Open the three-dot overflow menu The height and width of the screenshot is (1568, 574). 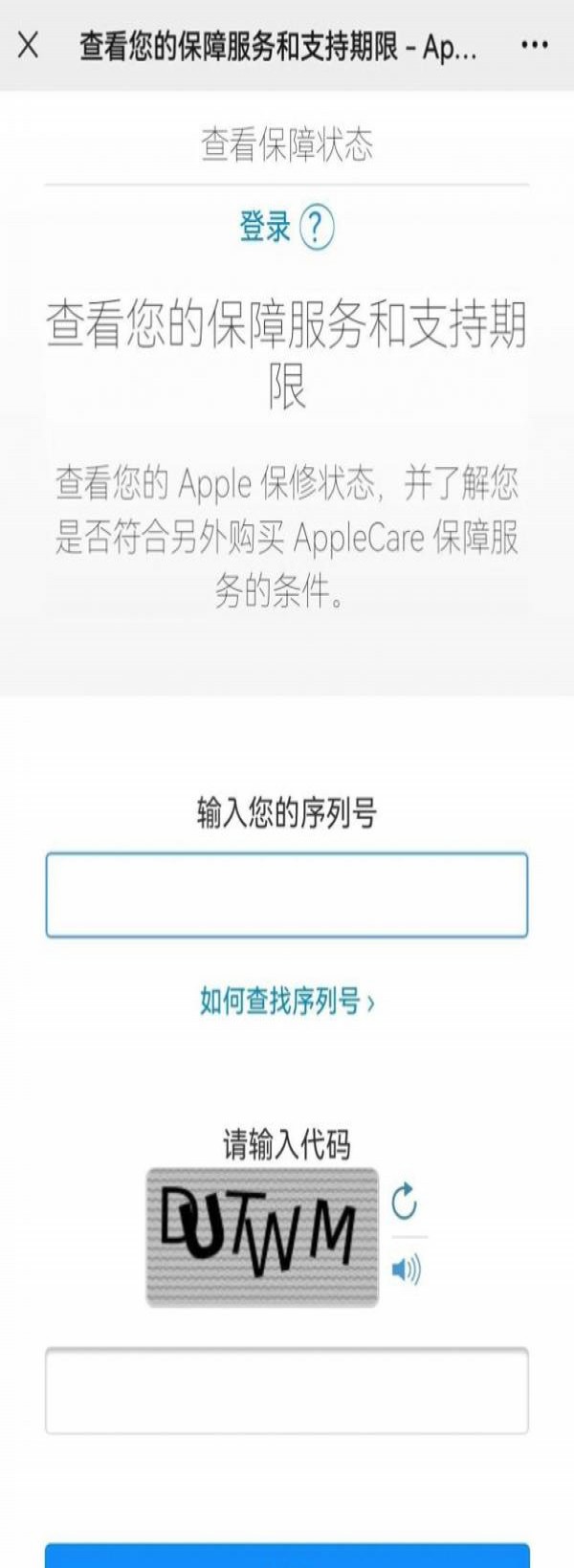point(534,45)
